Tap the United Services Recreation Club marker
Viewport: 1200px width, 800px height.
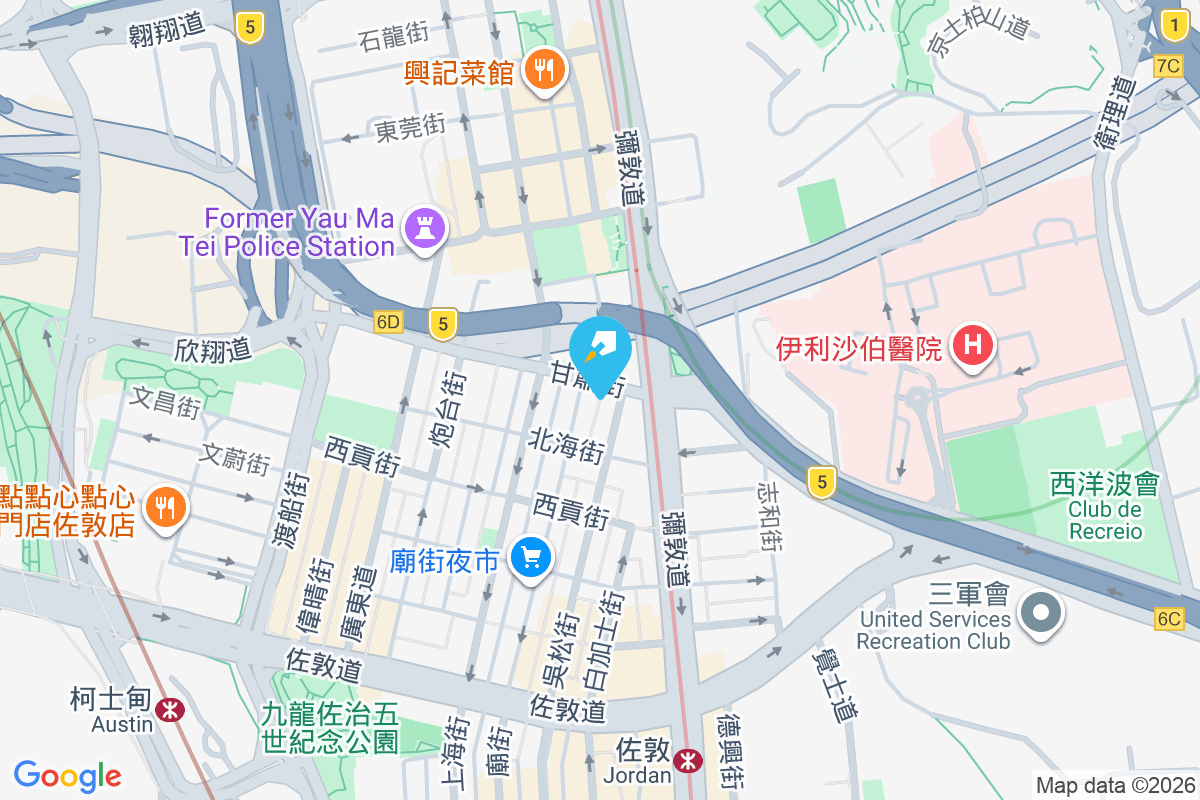click(x=1041, y=609)
